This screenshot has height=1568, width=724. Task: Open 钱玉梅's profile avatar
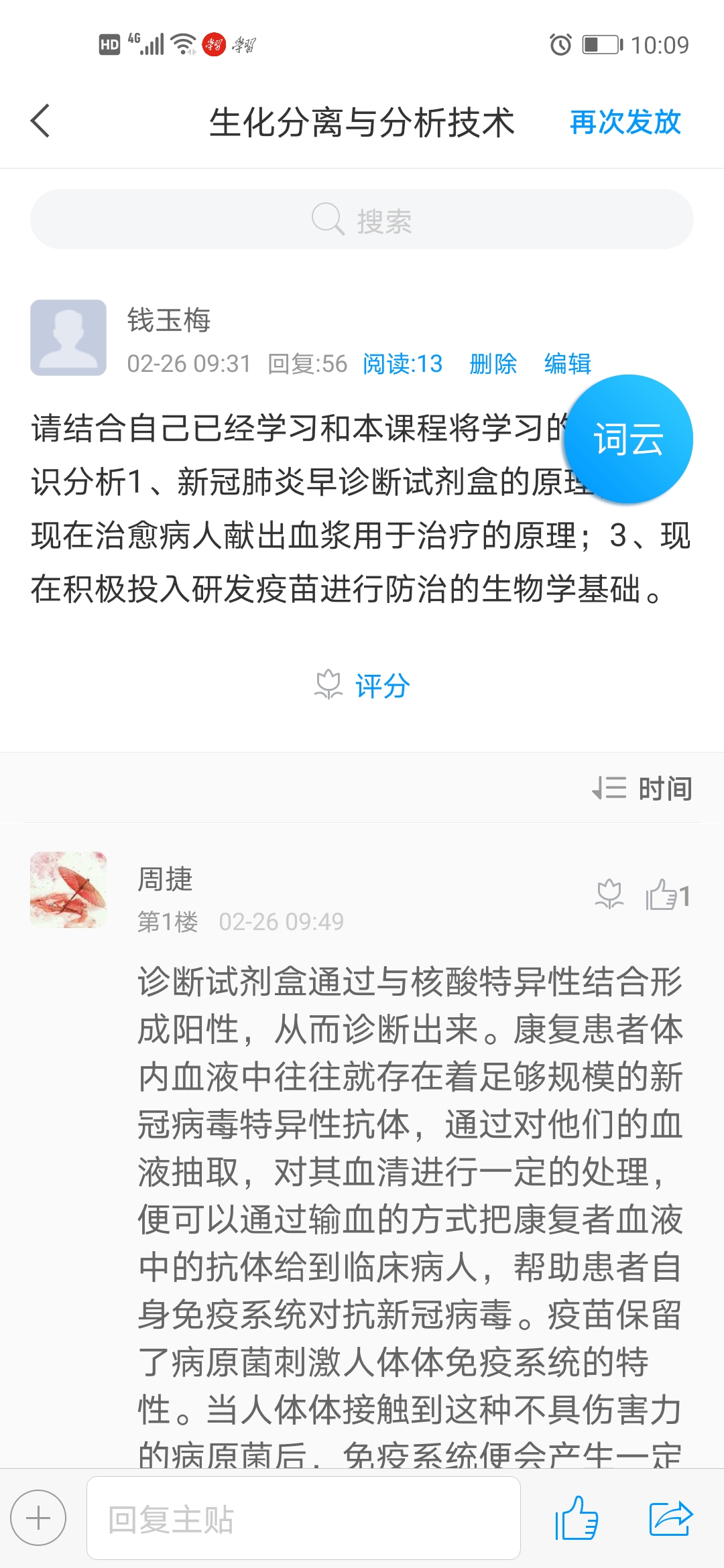coord(68,337)
